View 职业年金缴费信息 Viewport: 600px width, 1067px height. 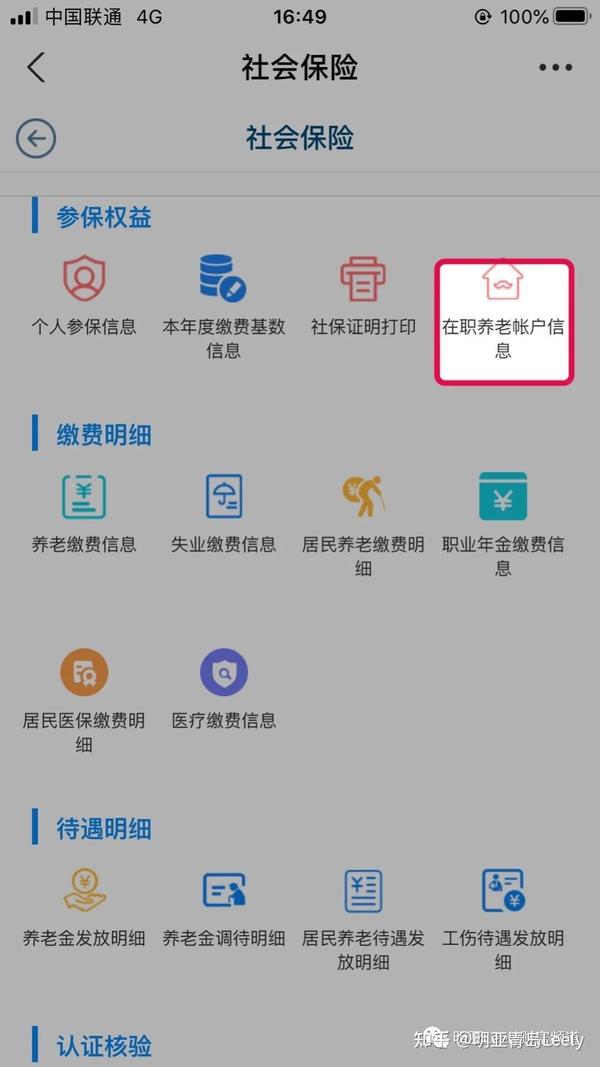(x=503, y=524)
